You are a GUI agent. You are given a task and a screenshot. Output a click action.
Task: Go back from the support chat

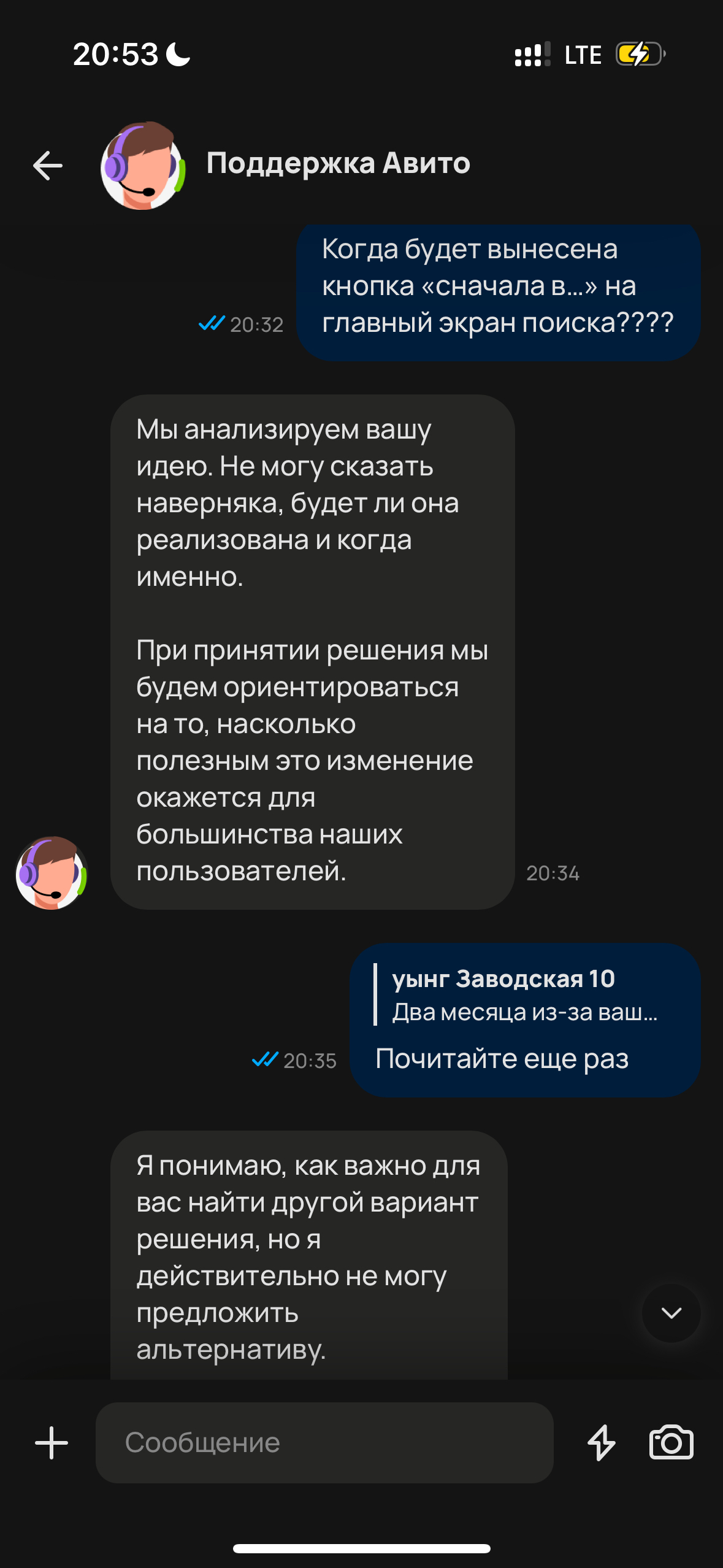click(x=48, y=166)
